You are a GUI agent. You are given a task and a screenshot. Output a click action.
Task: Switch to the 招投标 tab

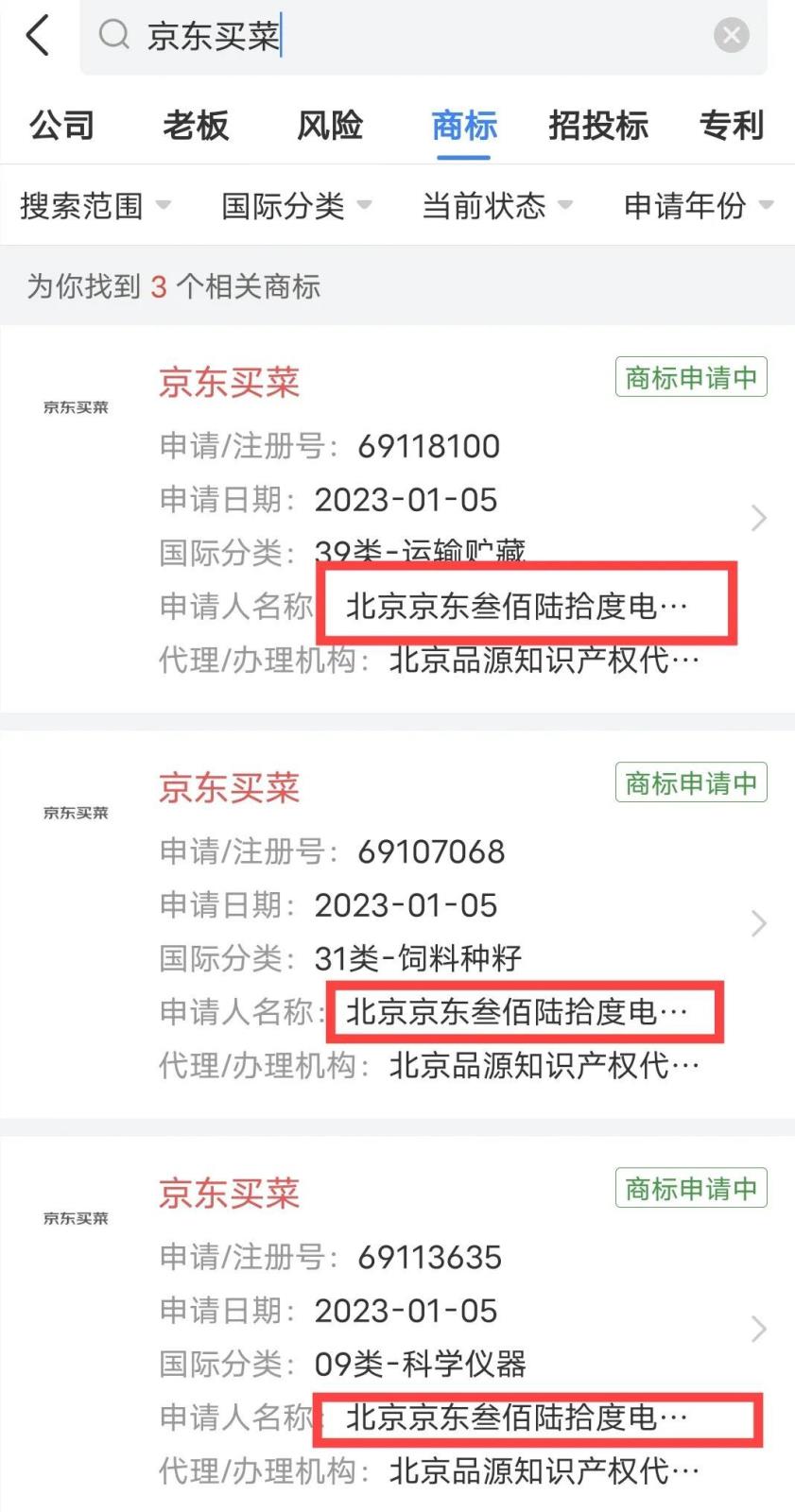pyautogui.click(x=598, y=125)
